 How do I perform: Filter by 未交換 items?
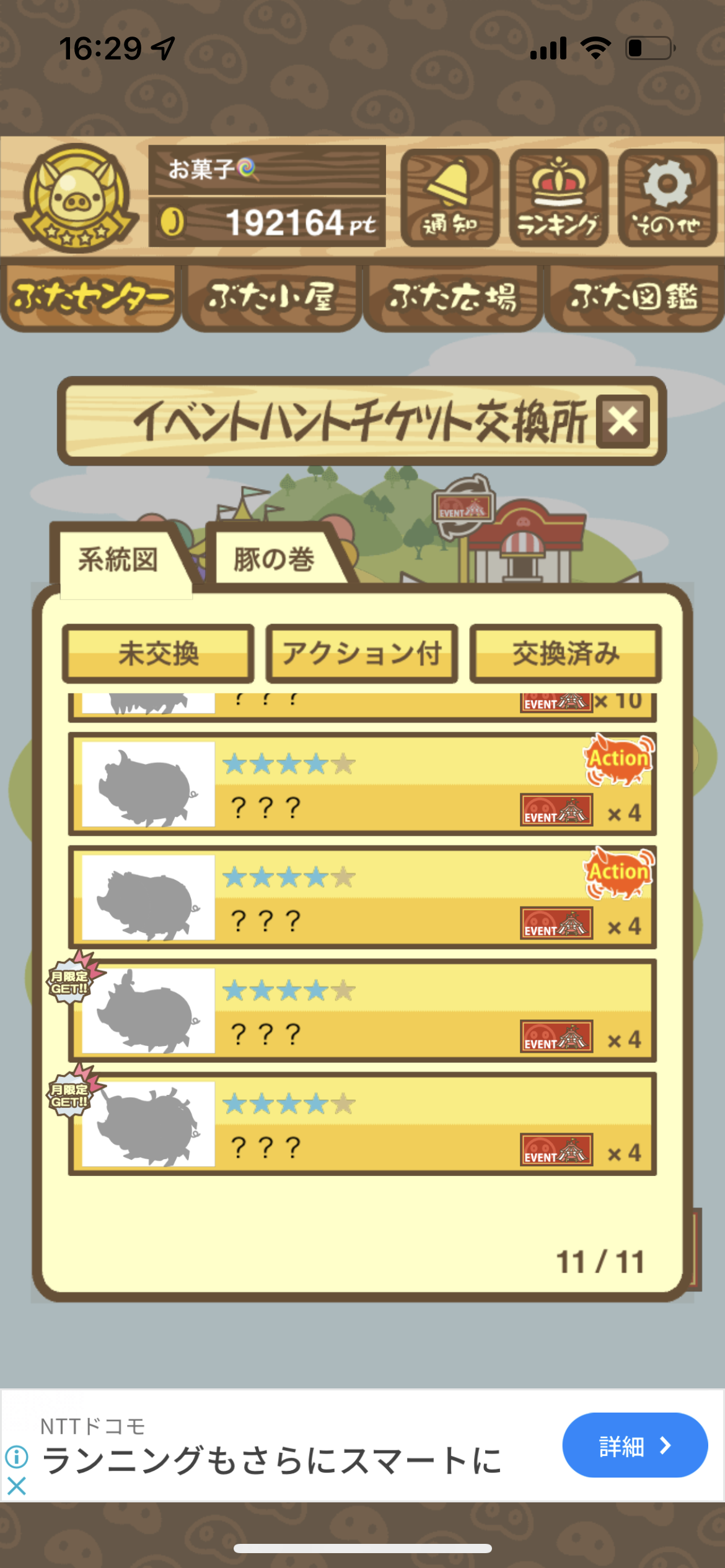pos(159,653)
